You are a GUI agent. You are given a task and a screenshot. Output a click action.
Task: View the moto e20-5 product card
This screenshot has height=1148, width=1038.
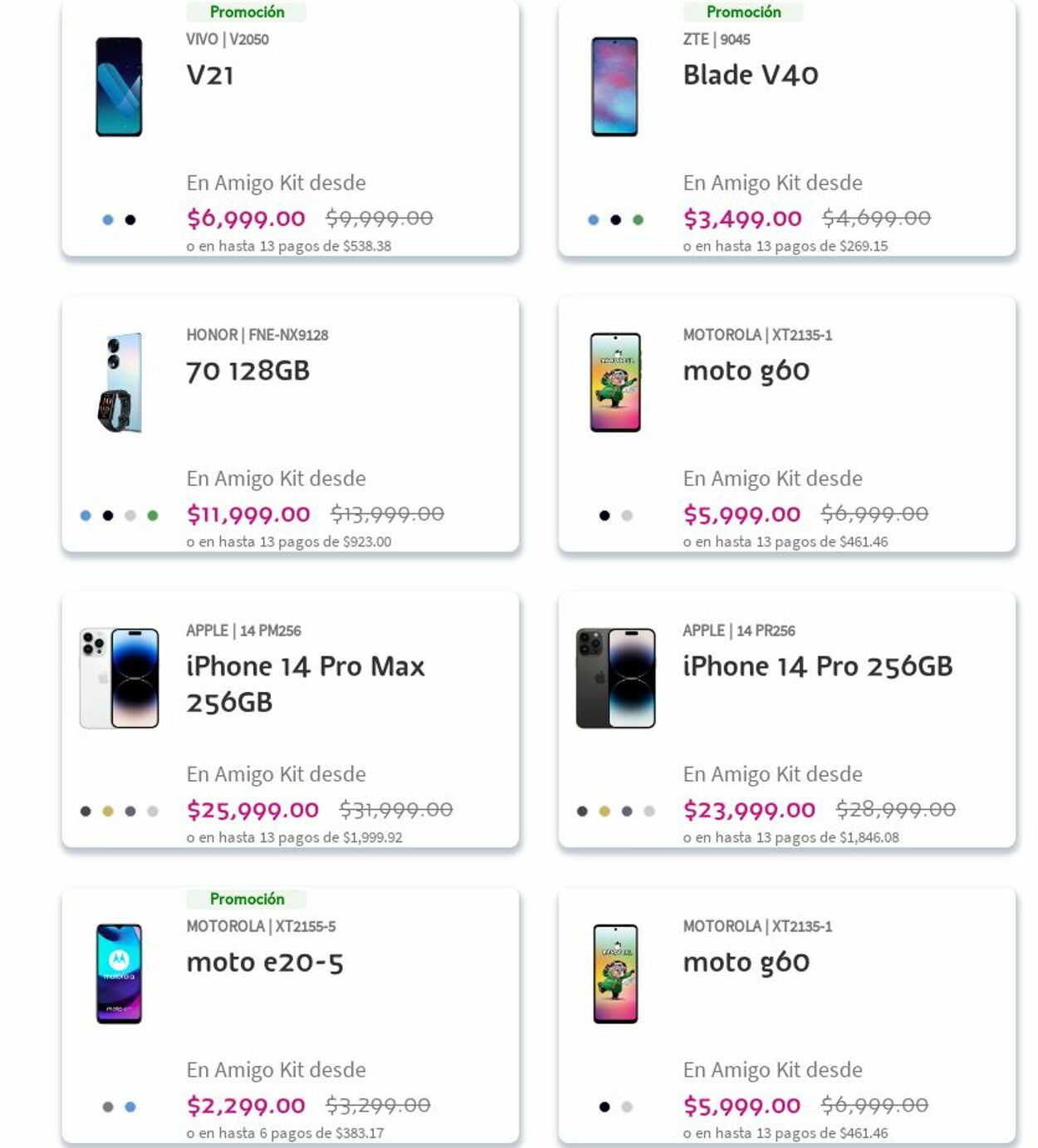click(264, 962)
